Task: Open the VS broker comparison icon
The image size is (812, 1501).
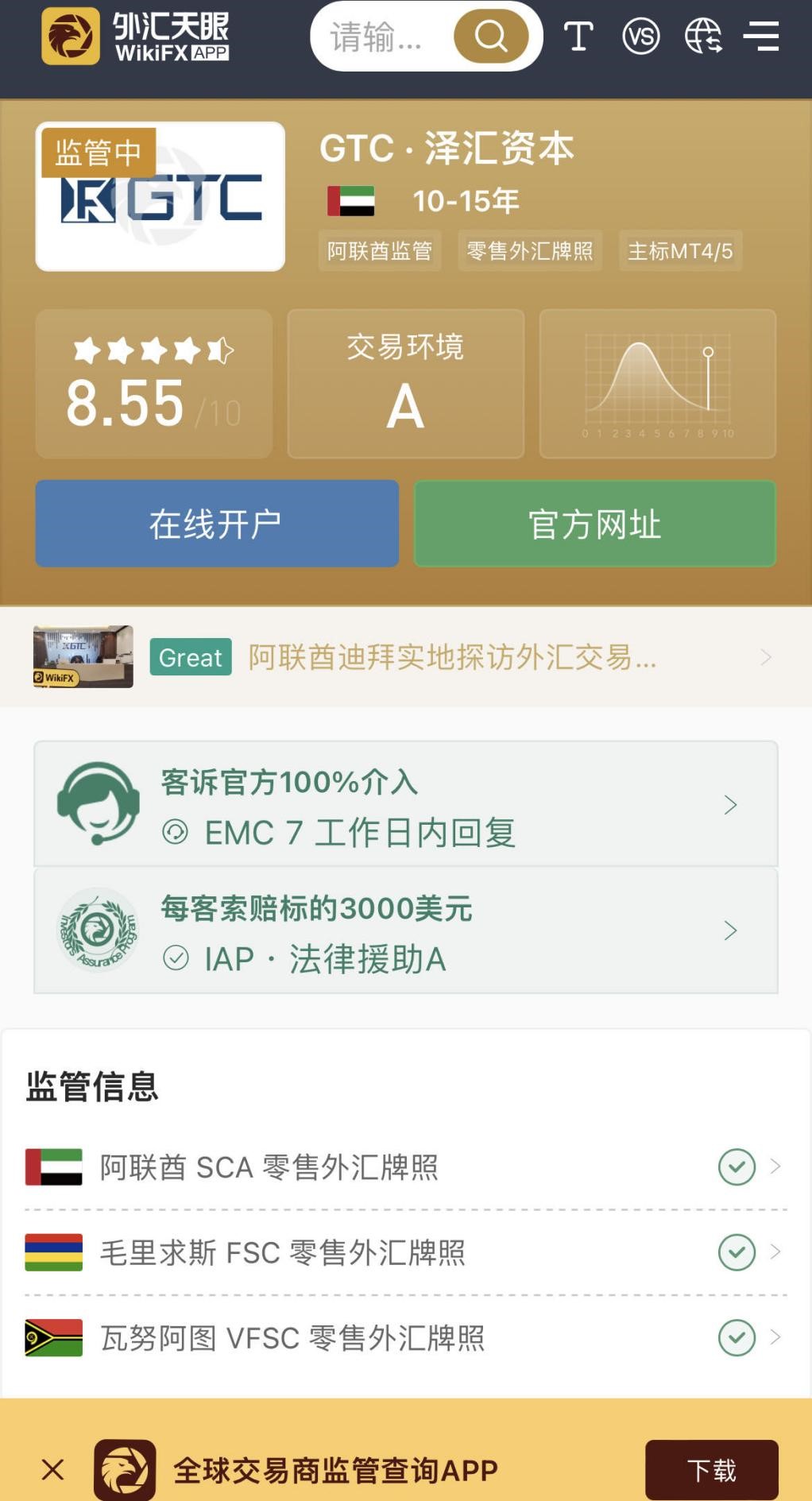Action: (642, 36)
